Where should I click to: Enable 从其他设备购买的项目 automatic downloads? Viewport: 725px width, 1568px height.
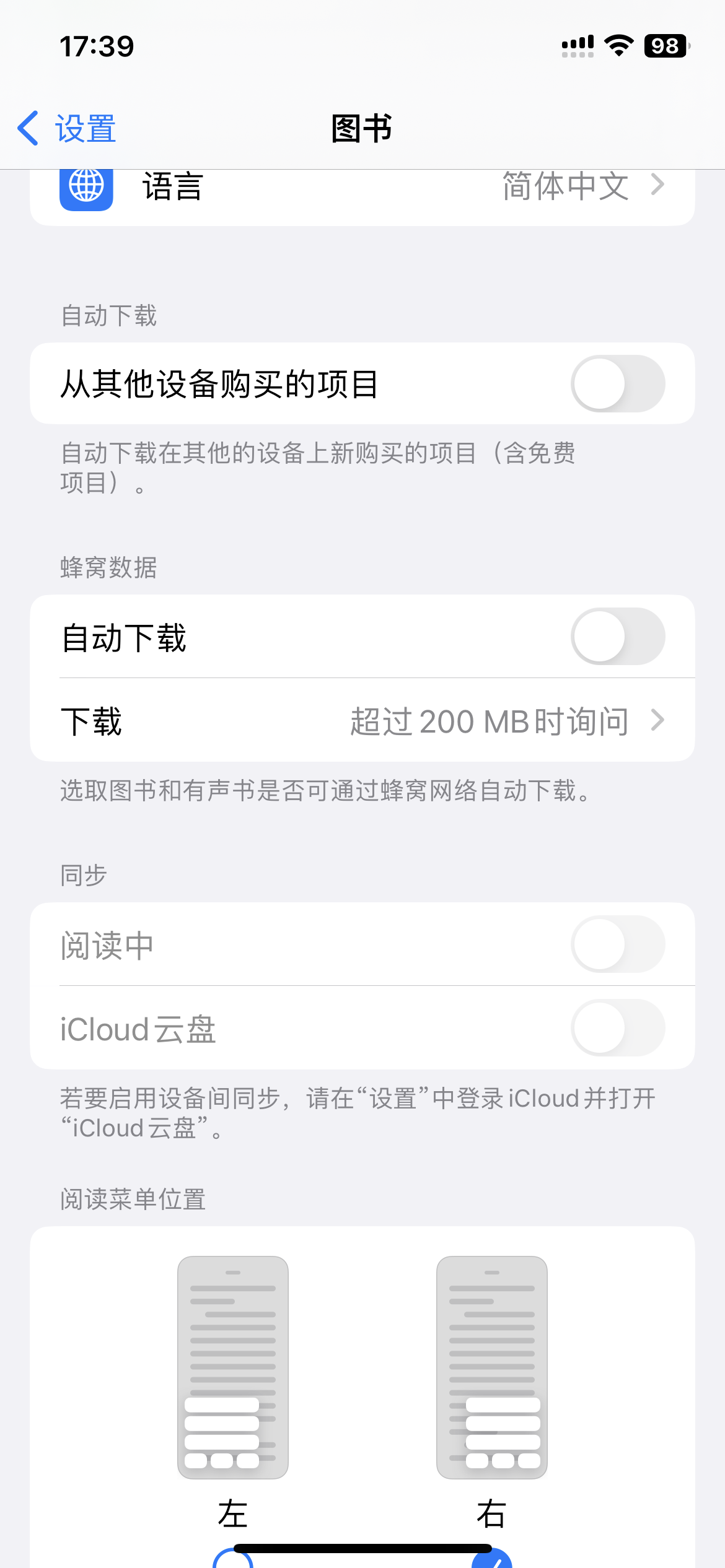[x=618, y=383]
